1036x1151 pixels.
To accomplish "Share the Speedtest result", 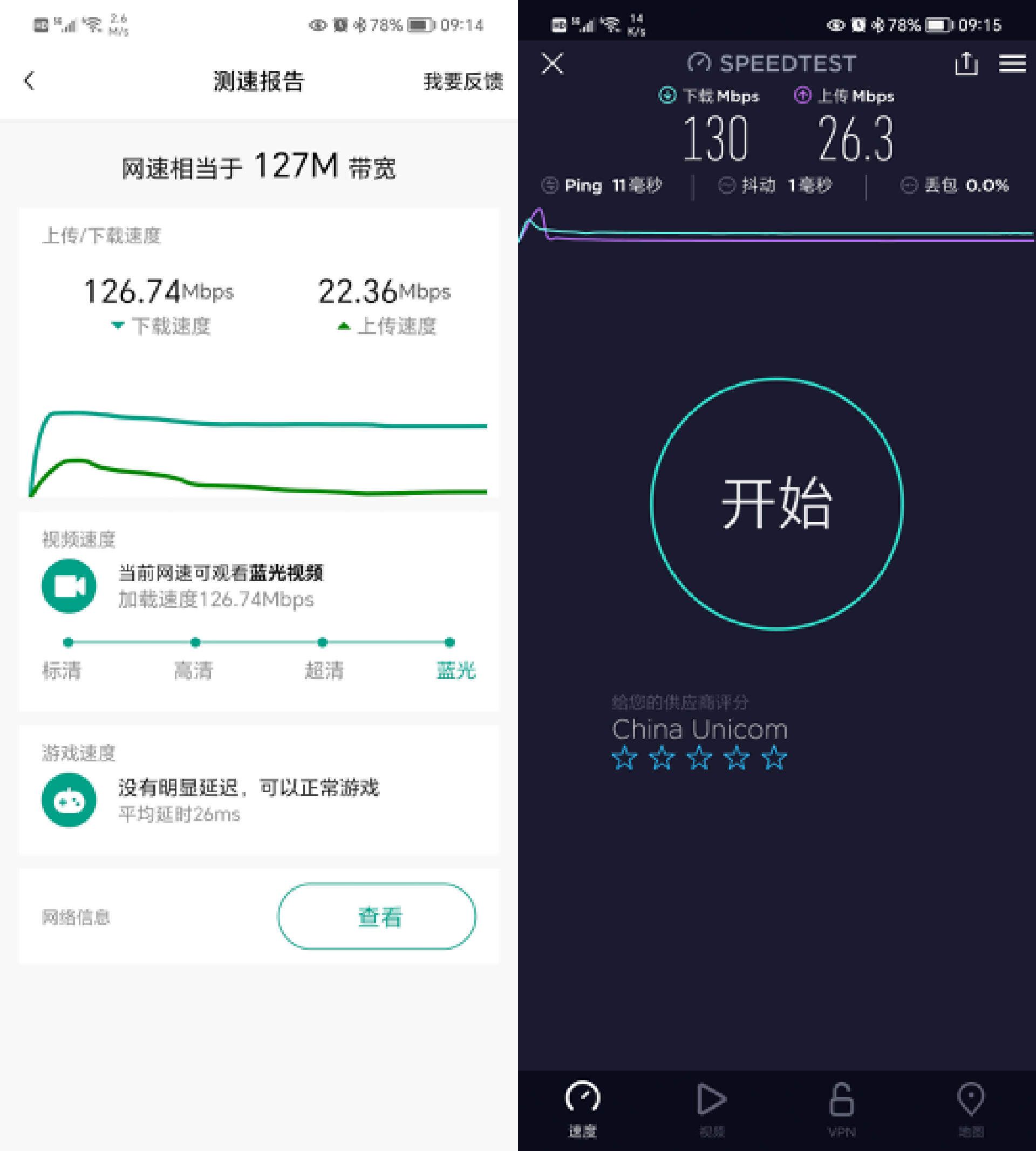I will coord(966,63).
